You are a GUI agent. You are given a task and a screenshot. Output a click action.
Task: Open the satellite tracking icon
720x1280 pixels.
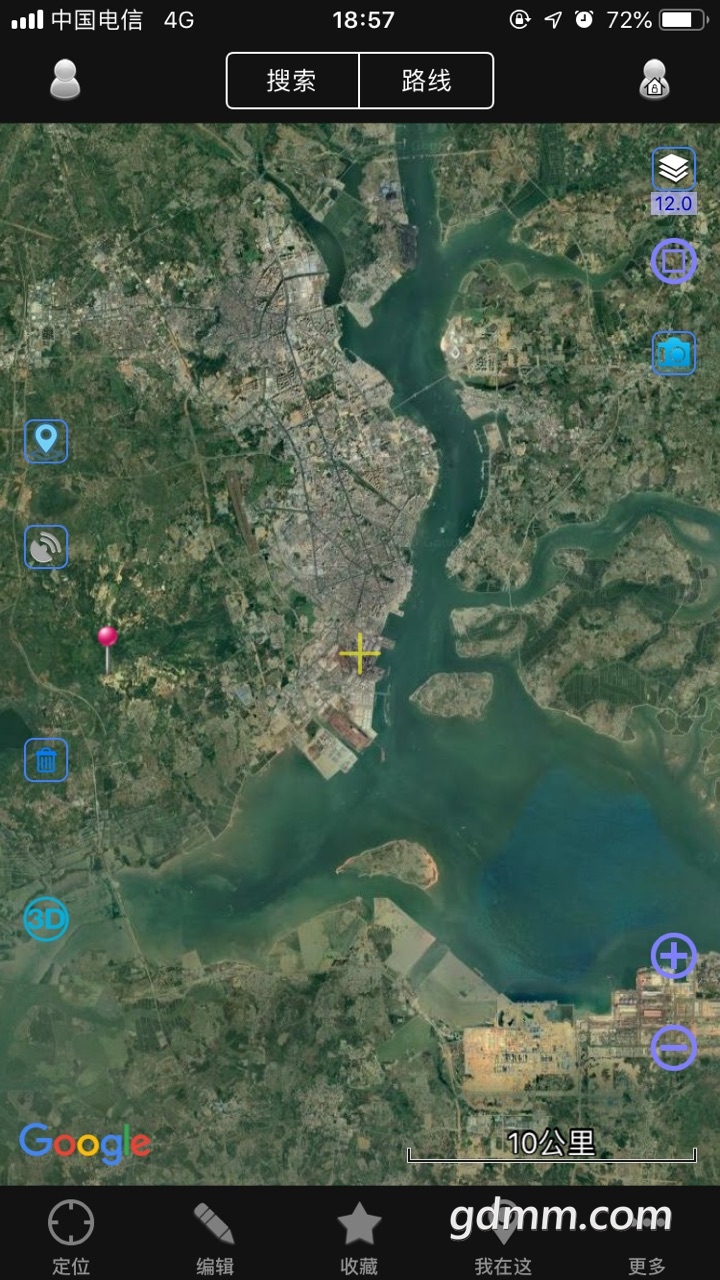point(46,547)
